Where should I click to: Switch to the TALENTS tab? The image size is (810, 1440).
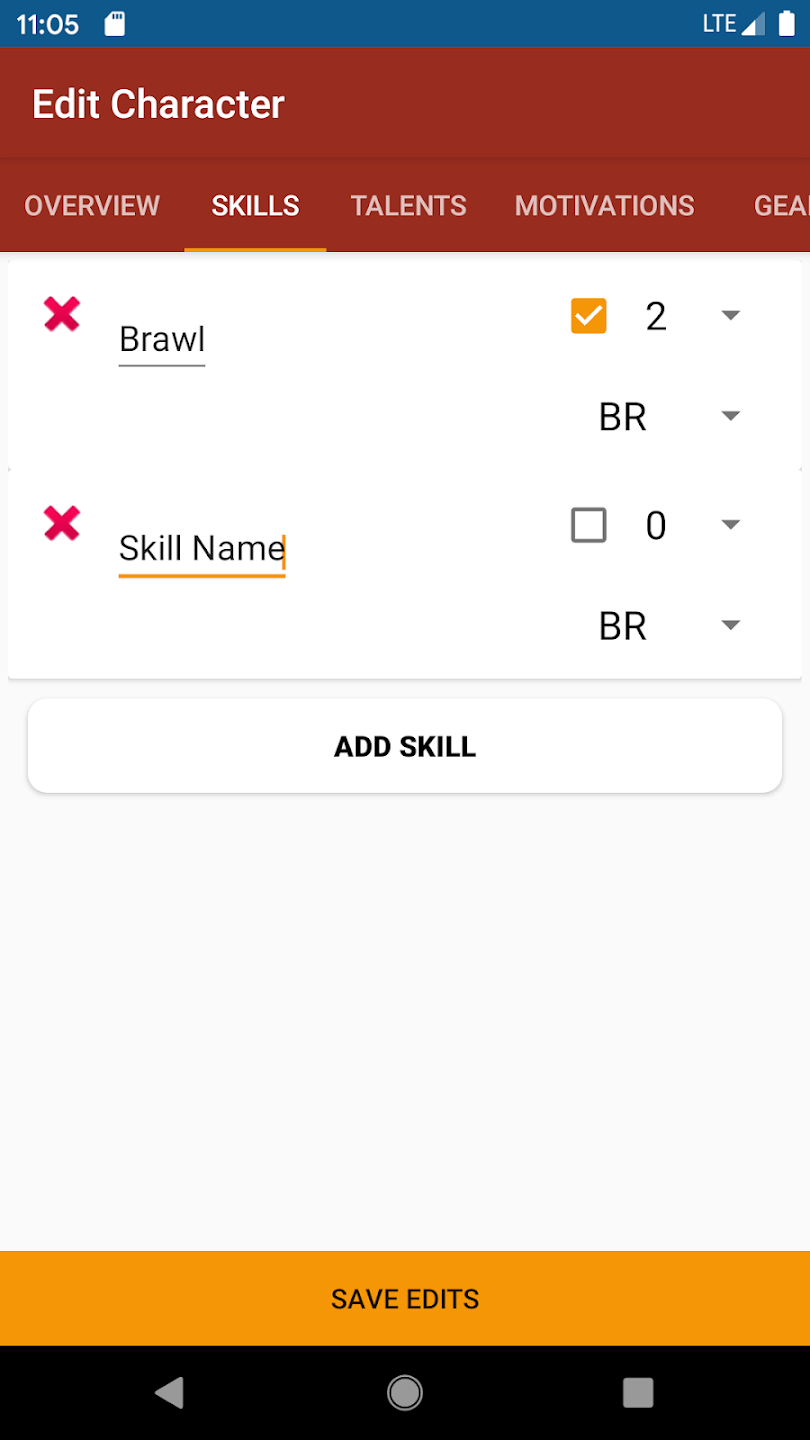point(408,206)
